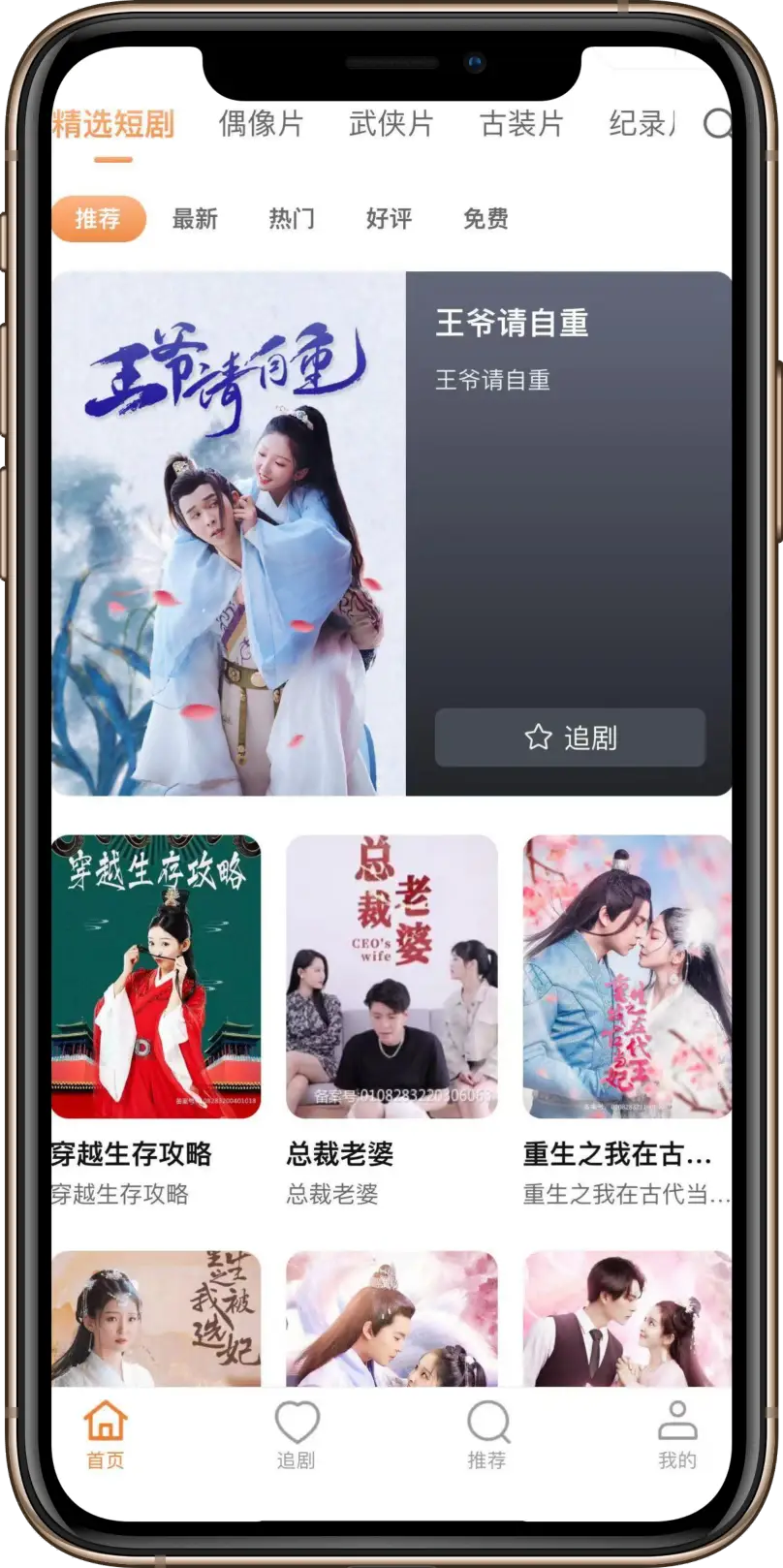The image size is (783, 1568).
Task: Tap the 追剧 button on 王爷请自重 banner
Action: coord(570,737)
